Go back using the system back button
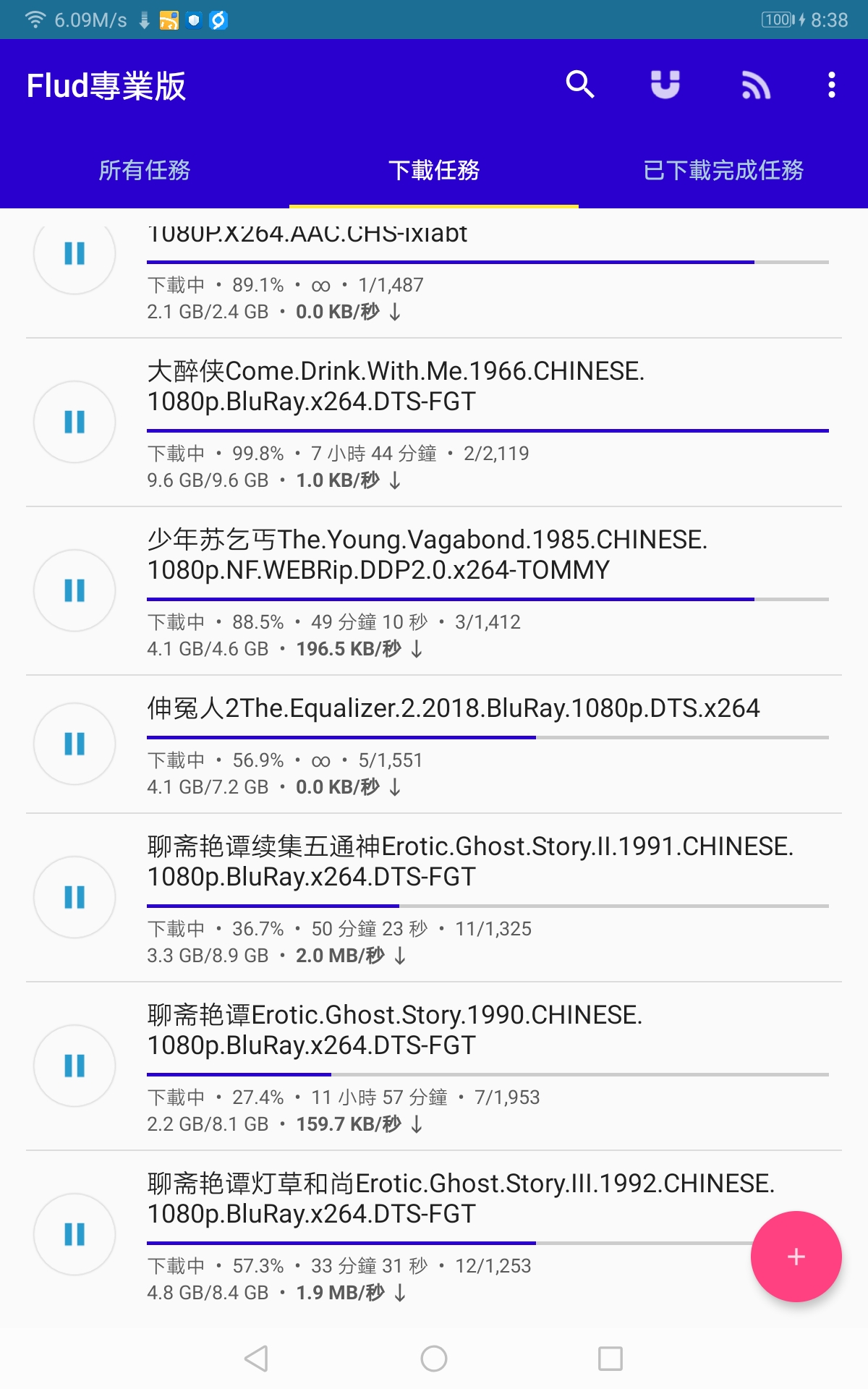This screenshot has height=1389, width=868. pyautogui.click(x=257, y=1359)
